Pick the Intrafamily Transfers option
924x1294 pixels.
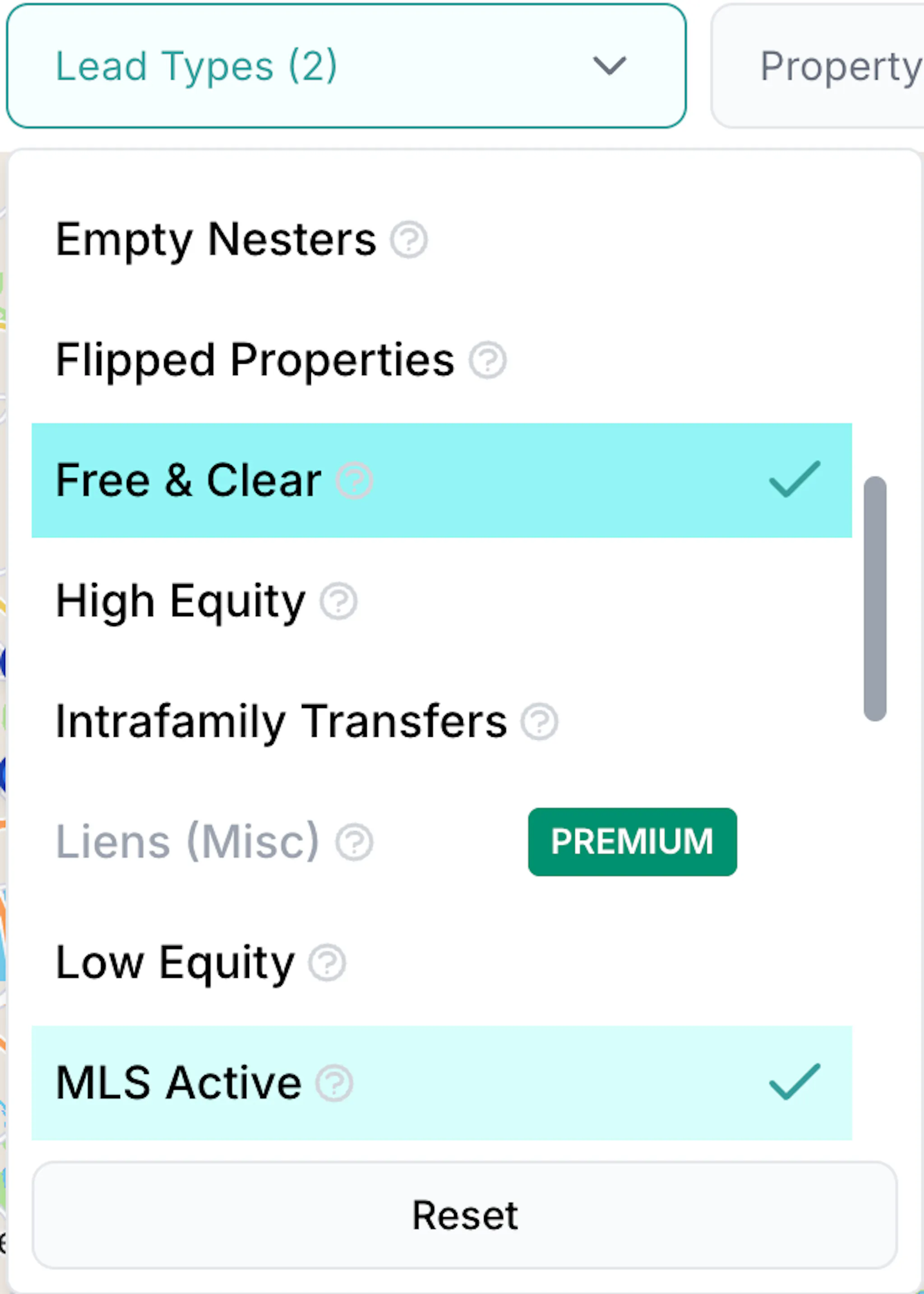(281, 722)
